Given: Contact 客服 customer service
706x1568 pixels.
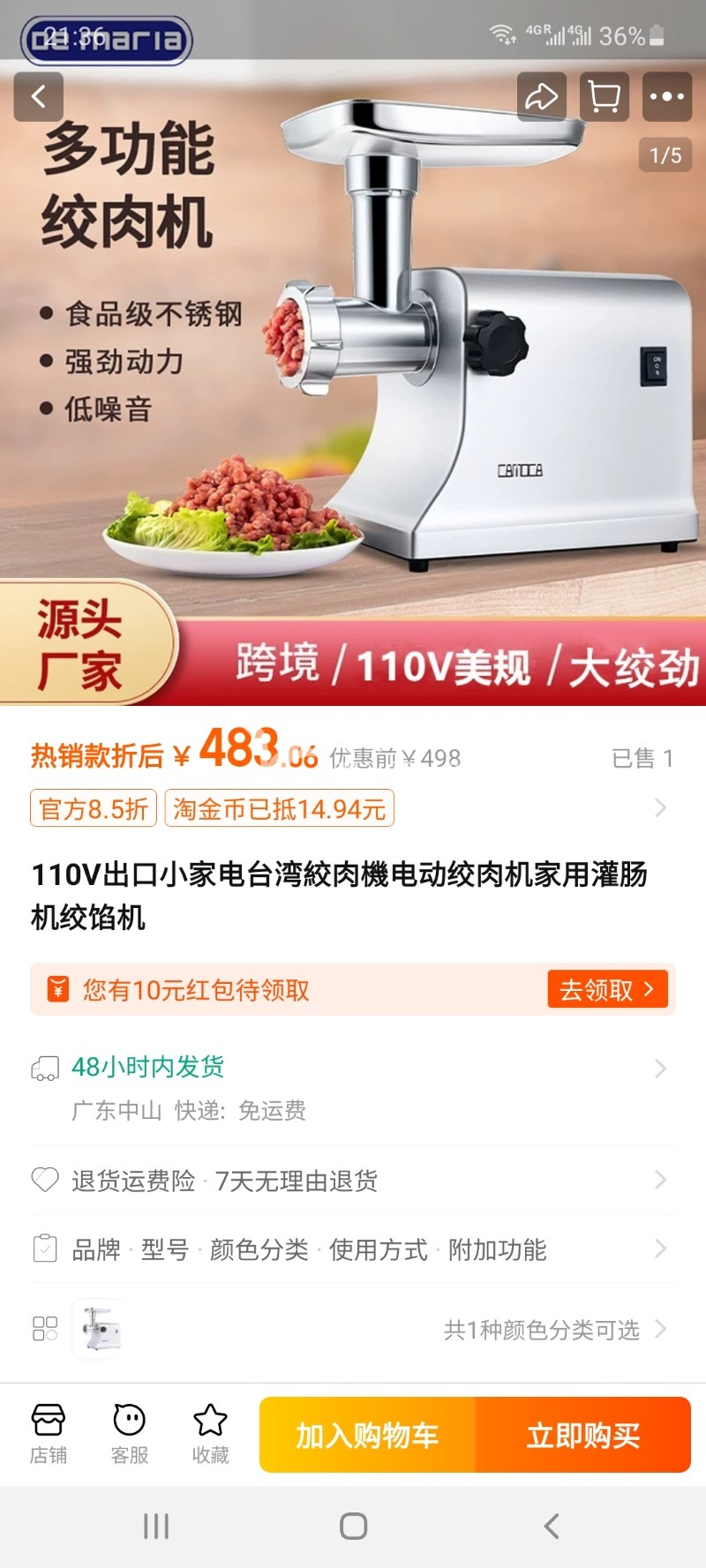Looking at the screenshot, I should point(130,1435).
